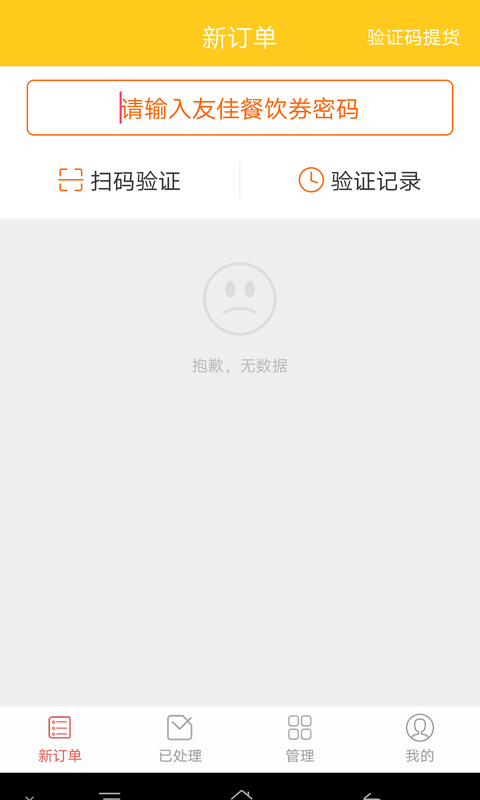Switch to the 已处理 tab
Image resolution: width=480 pixels, height=800 pixels.
(x=180, y=739)
